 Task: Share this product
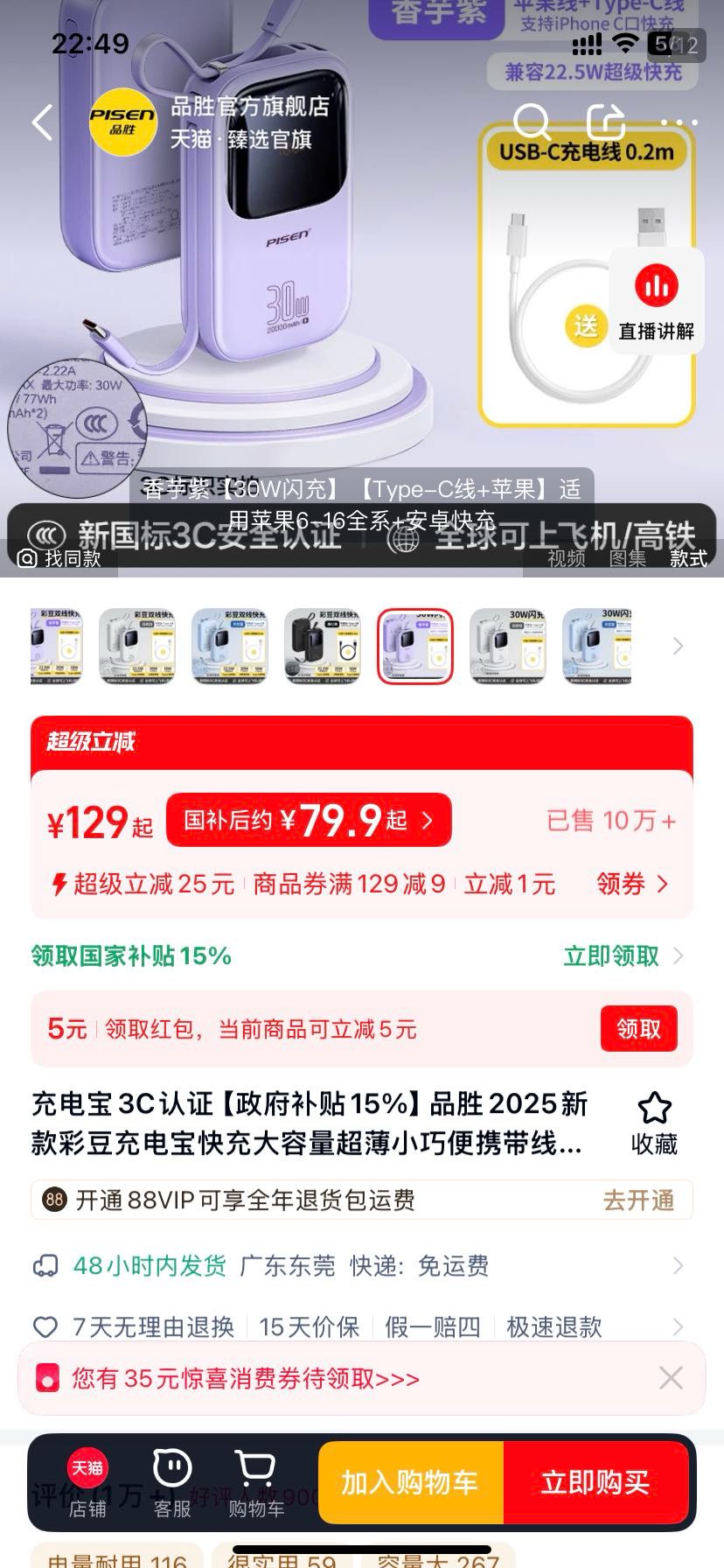[x=606, y=122]
